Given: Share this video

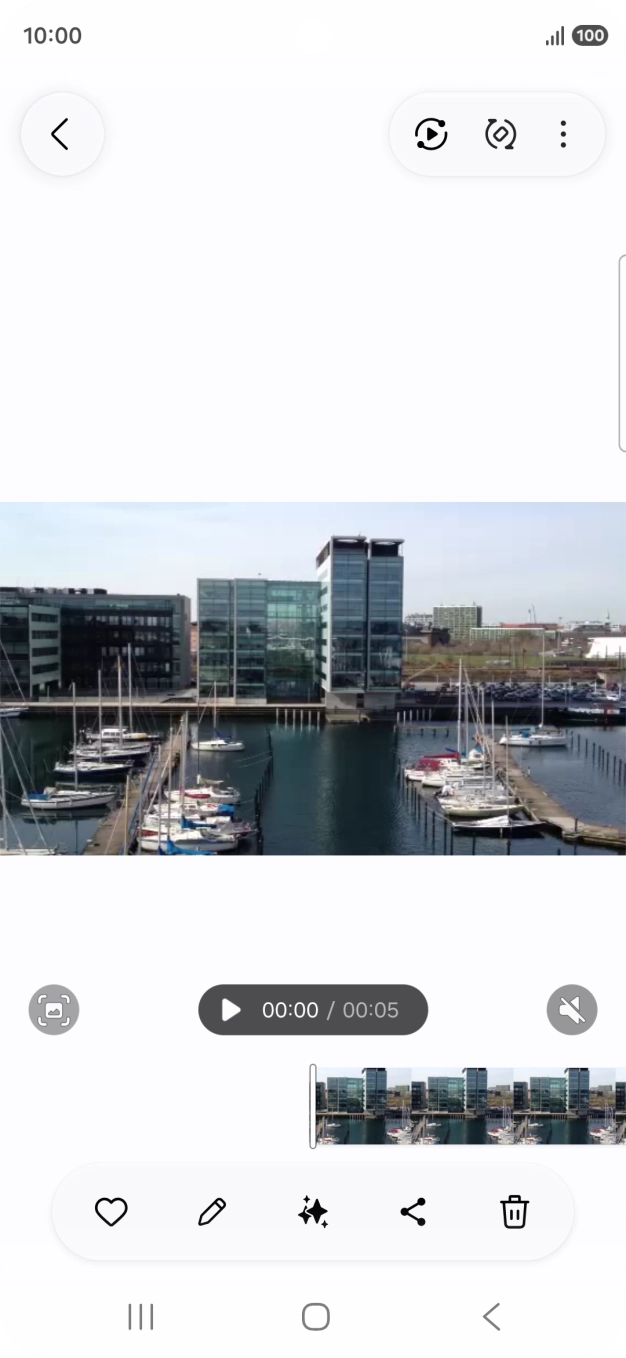Looking at the screenshot, I should [413, 1212].
